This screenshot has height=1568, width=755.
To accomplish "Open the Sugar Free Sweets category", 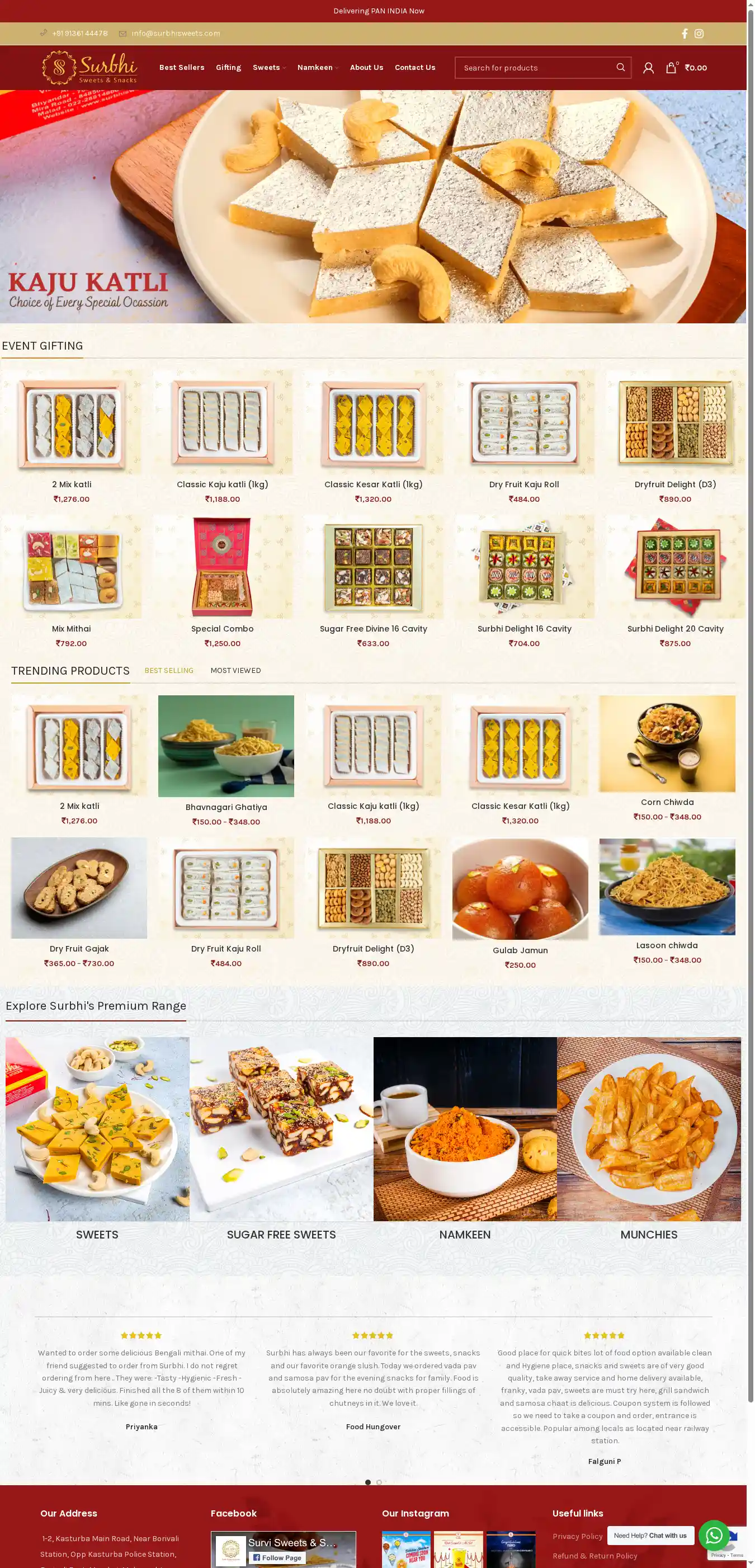I will [281, 1235].
